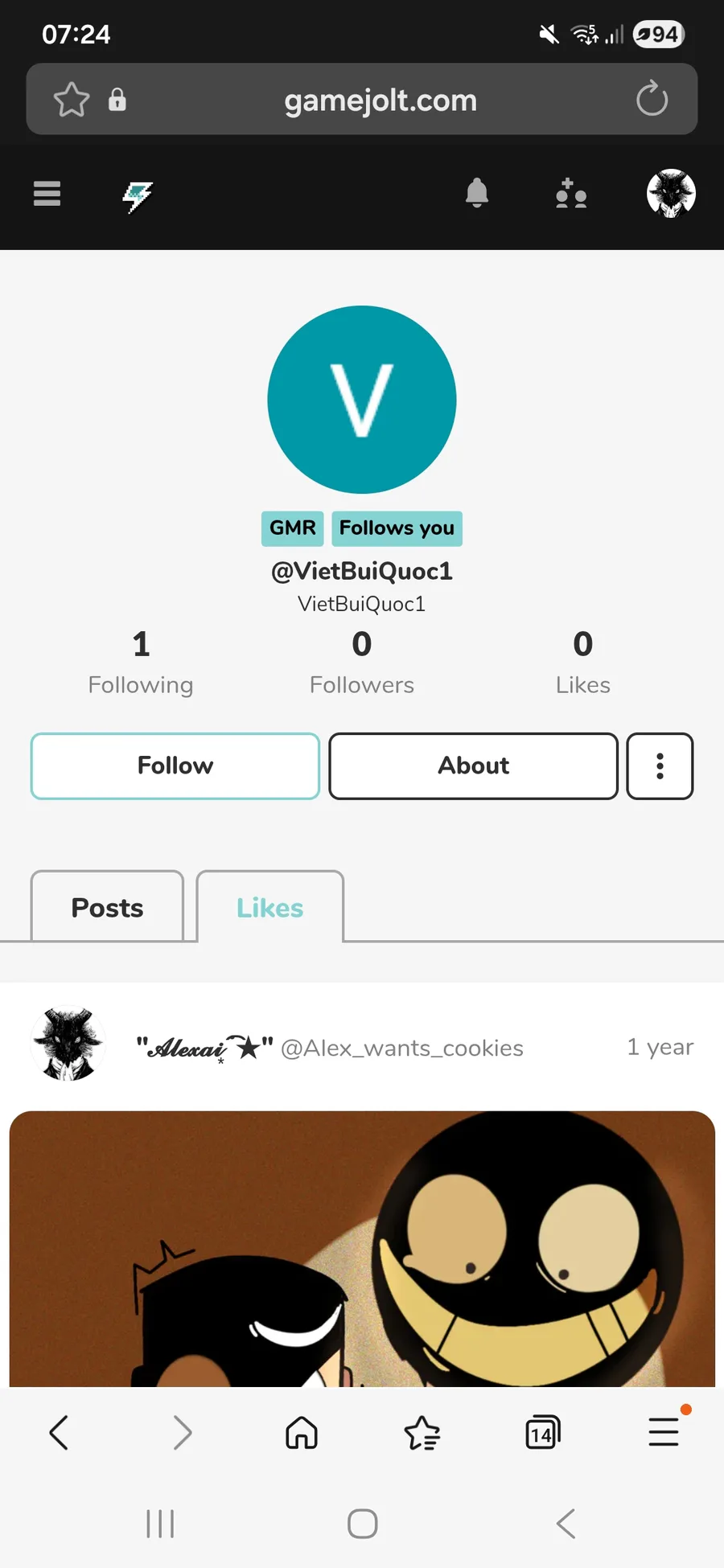Tap the gamejolt.com address bar
The height and width of the screenshot is (1568, 724).
click(x=380, y=100)
